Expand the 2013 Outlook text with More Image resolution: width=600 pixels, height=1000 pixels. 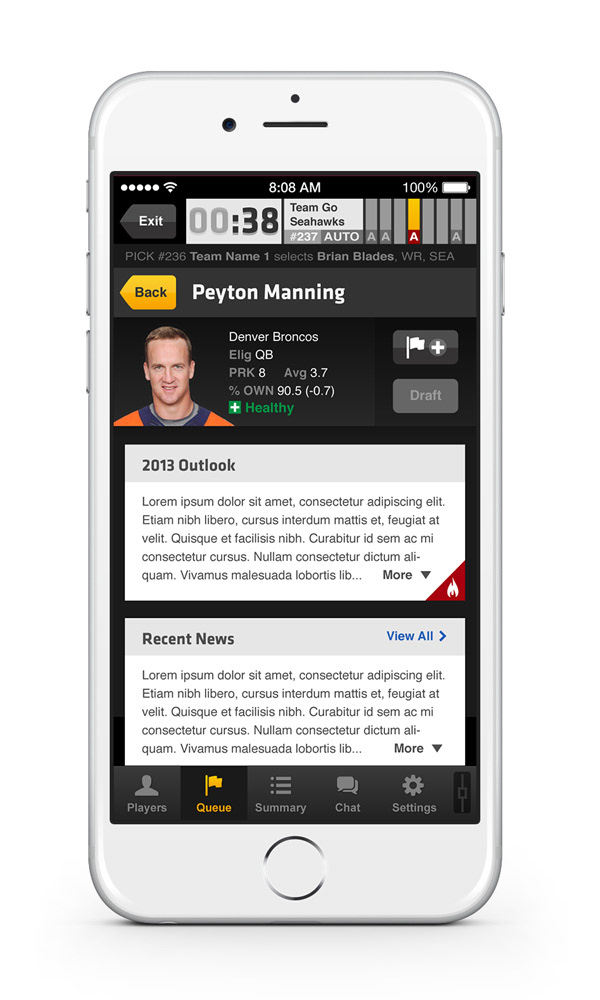[x=407, y=575]
